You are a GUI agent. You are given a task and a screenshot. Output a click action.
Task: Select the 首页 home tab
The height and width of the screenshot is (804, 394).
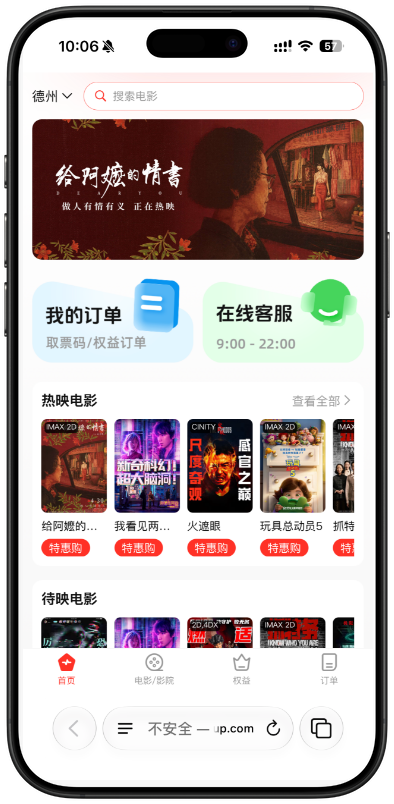67,670
